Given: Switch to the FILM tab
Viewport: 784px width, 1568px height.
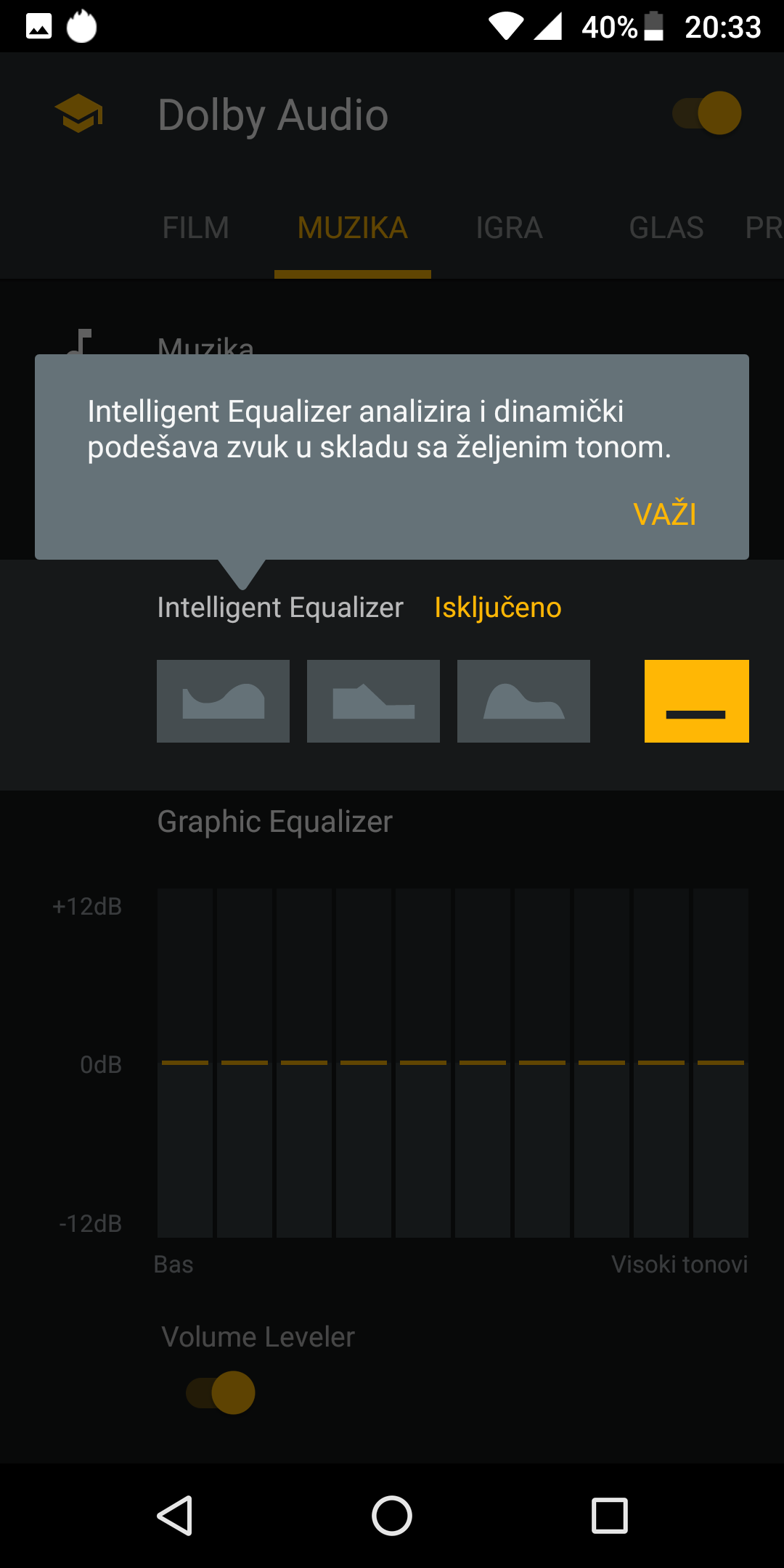Looking at the screenshot, I should [x=196, y=228].
